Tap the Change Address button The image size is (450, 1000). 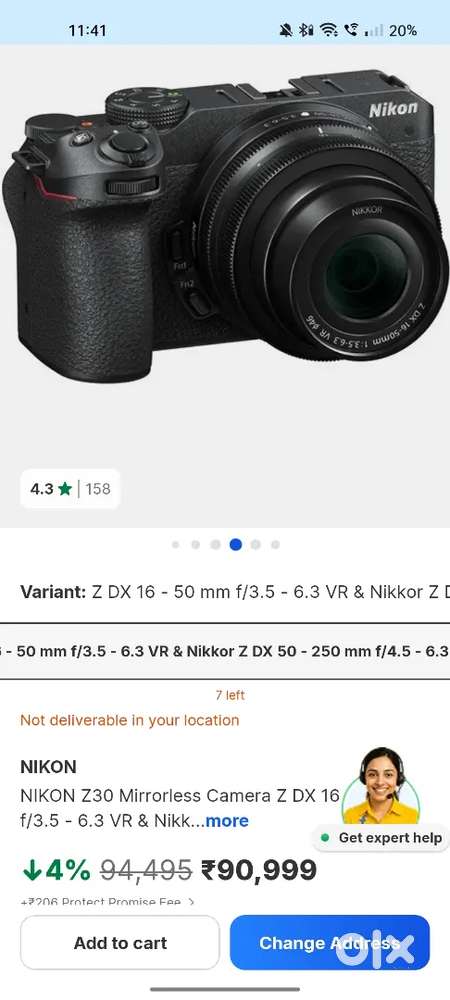[330, 943]
